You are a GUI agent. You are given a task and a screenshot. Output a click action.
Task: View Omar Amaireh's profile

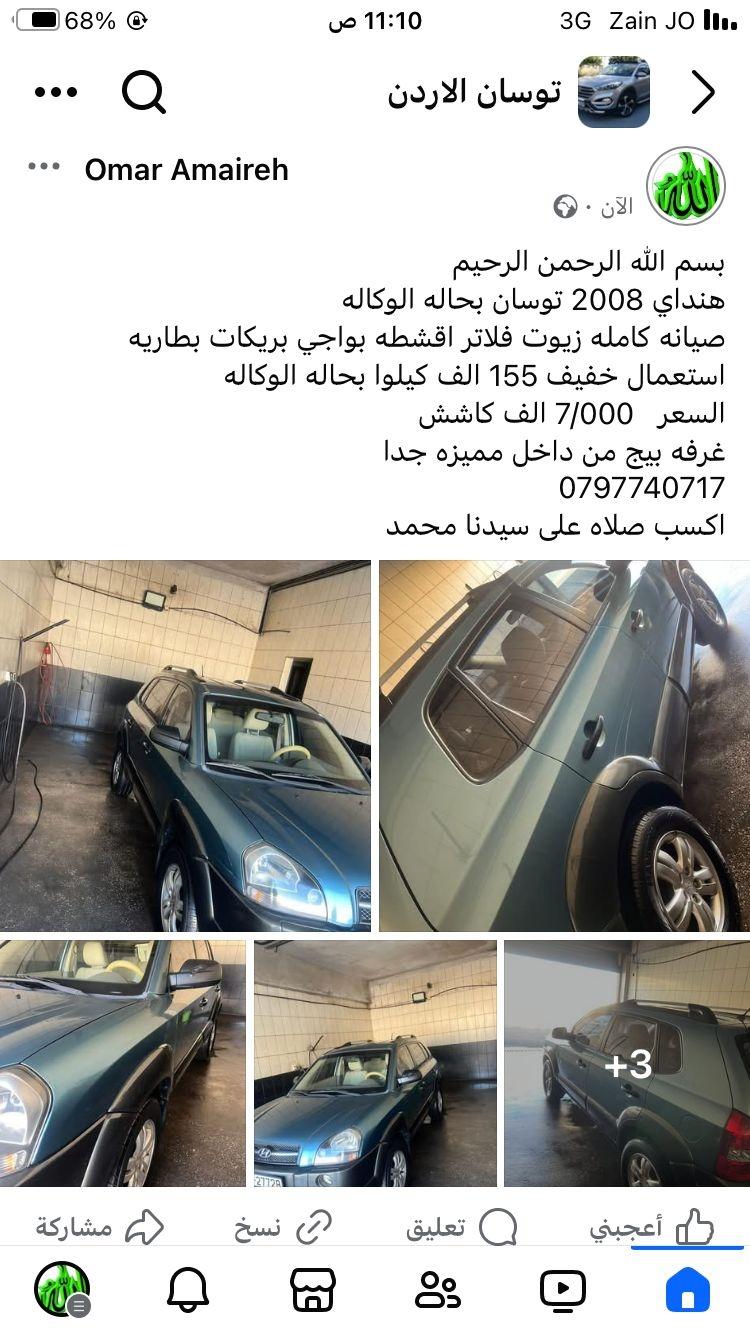pos(186,170)
